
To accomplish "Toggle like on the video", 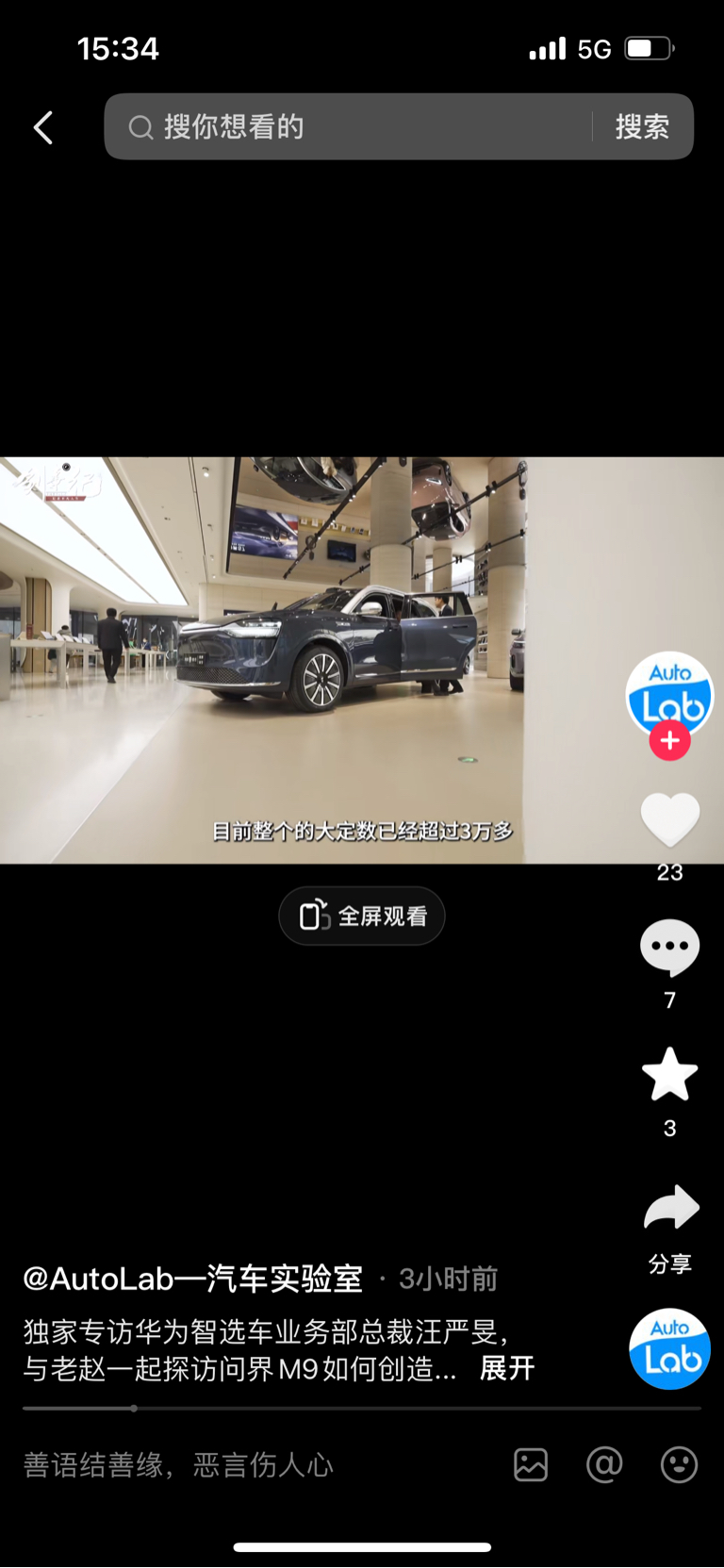I will click(x=669, y=818).
